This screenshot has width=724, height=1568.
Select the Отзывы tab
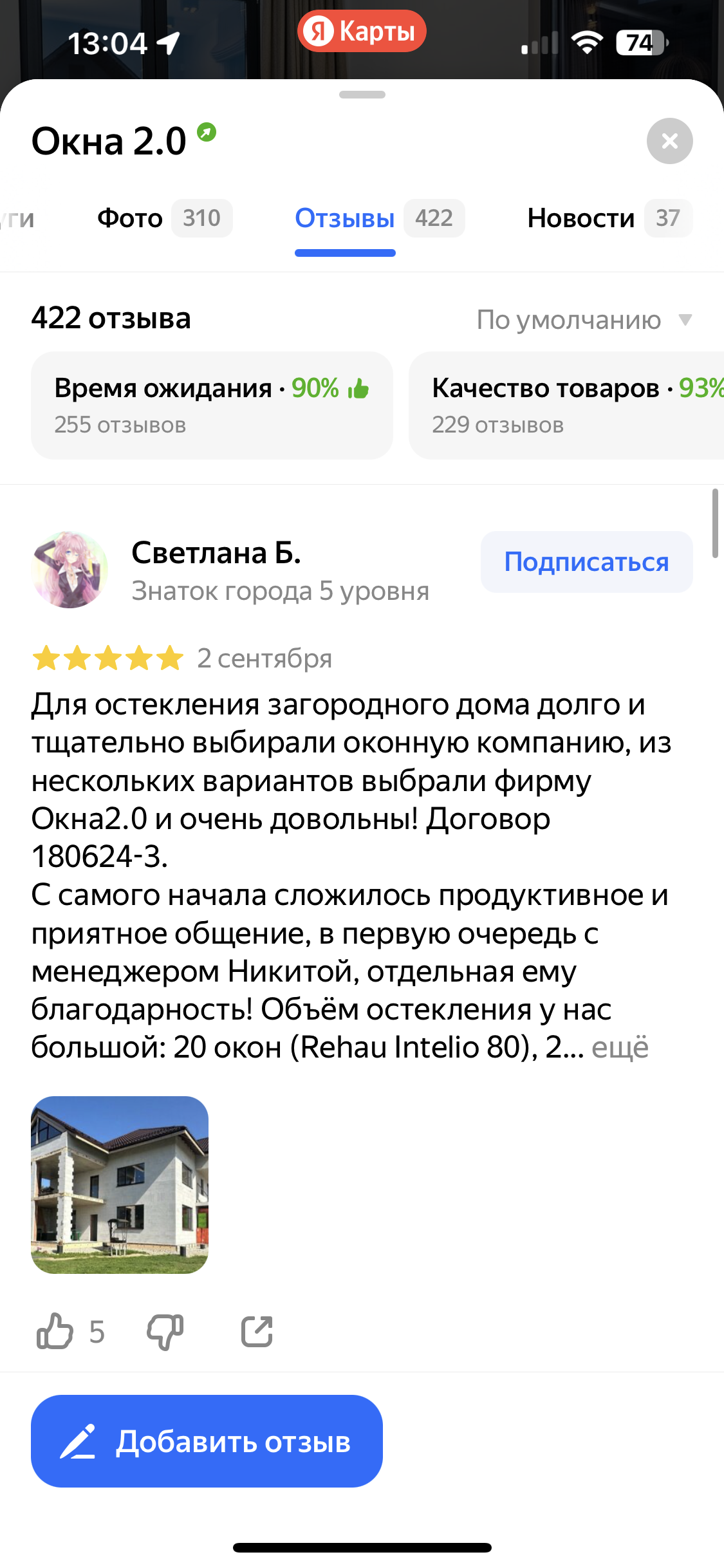379,218
